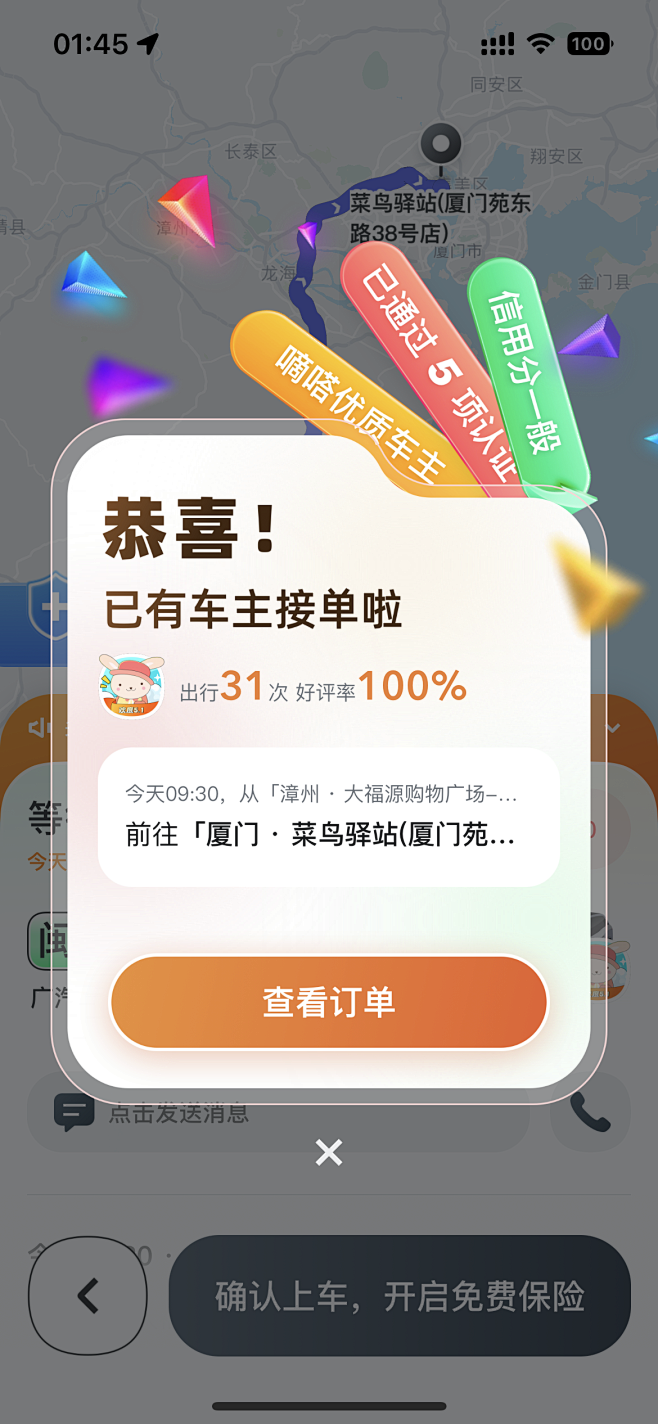Tap 确认上车，开启免费保险
Viewport: 658px width, 1424px height.
(x=400, y=1296)
